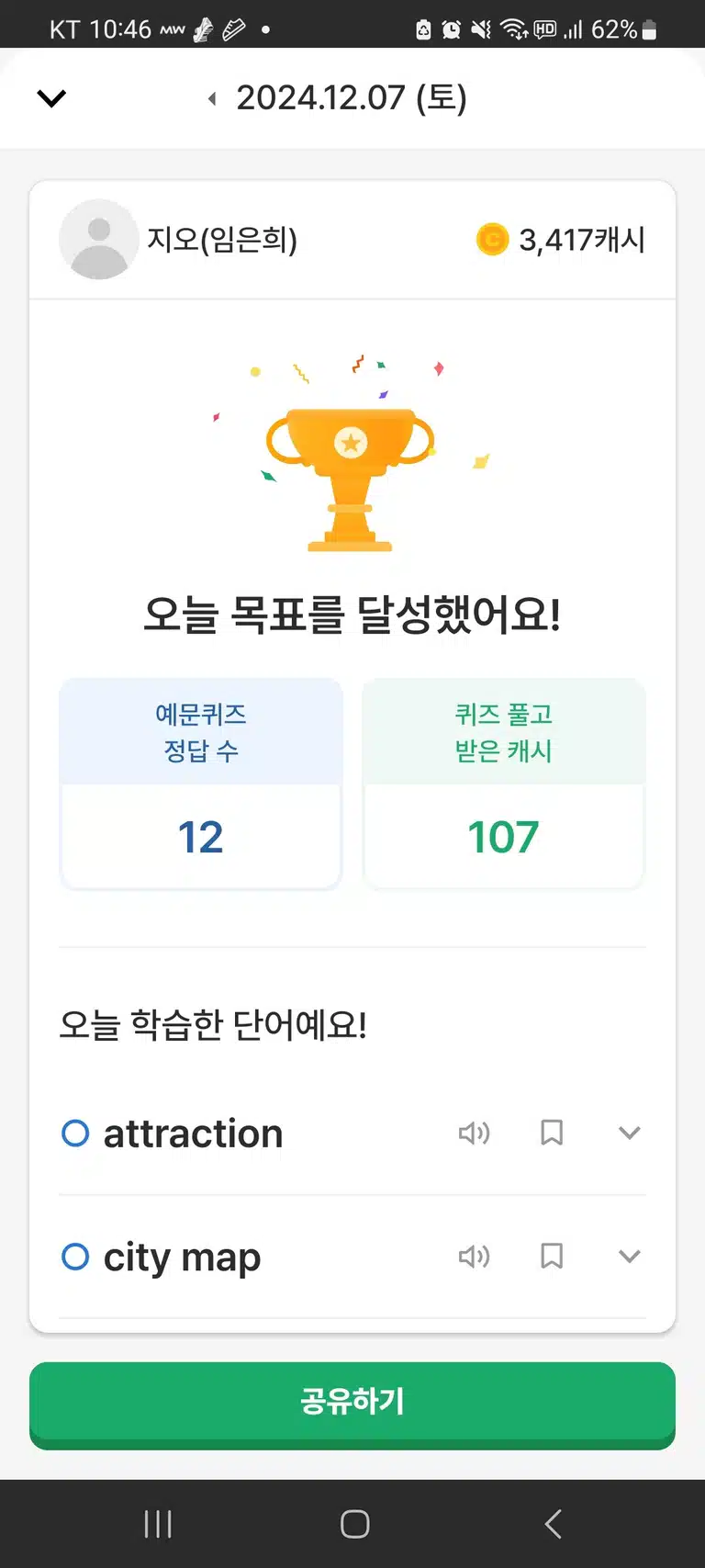Play pronunciation audio for attraction
This screenshot has width=705, height=1568.
click(x=475, y=1133)
